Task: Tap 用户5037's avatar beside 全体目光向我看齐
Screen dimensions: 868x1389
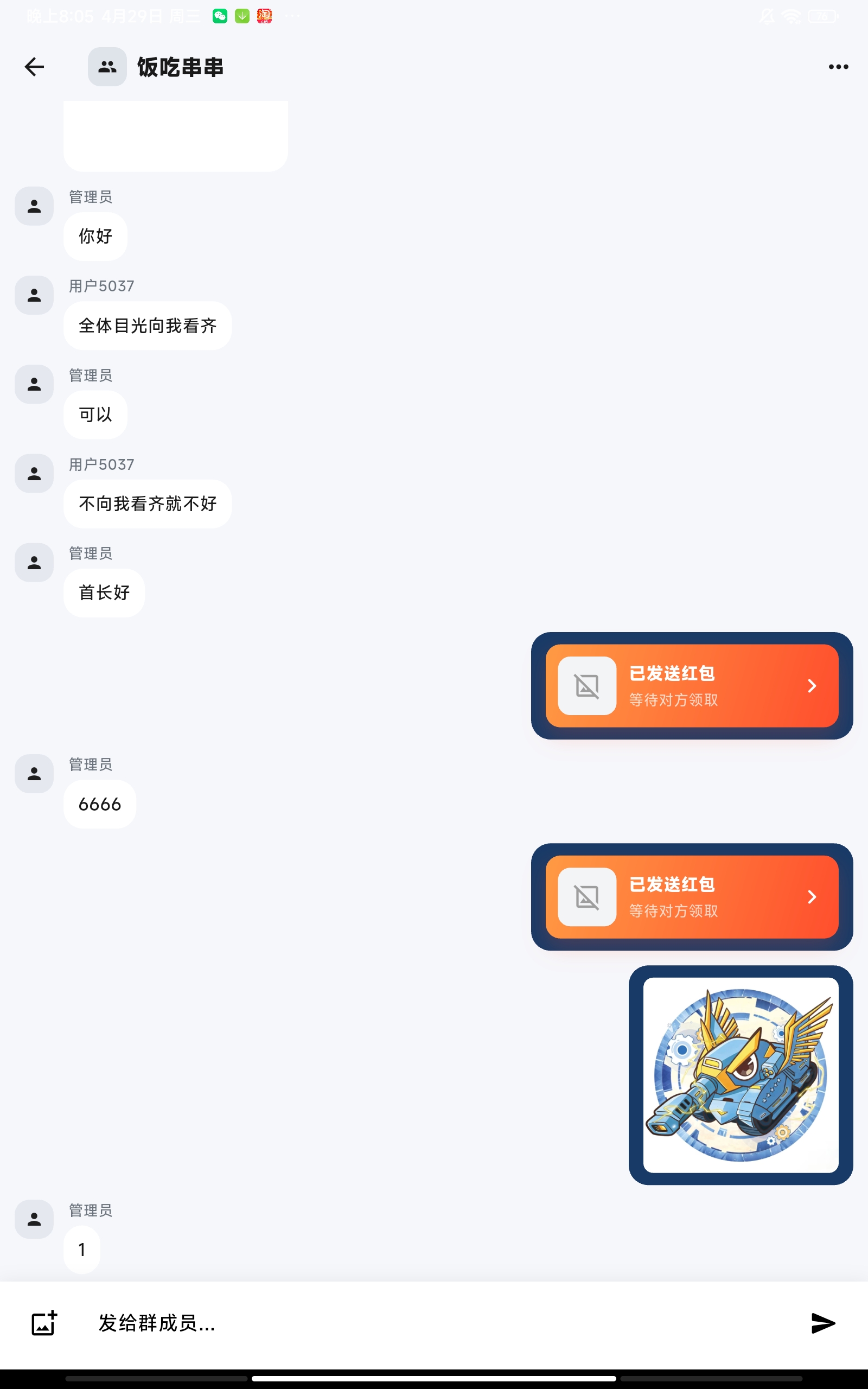Action: [x=34, y=295]
